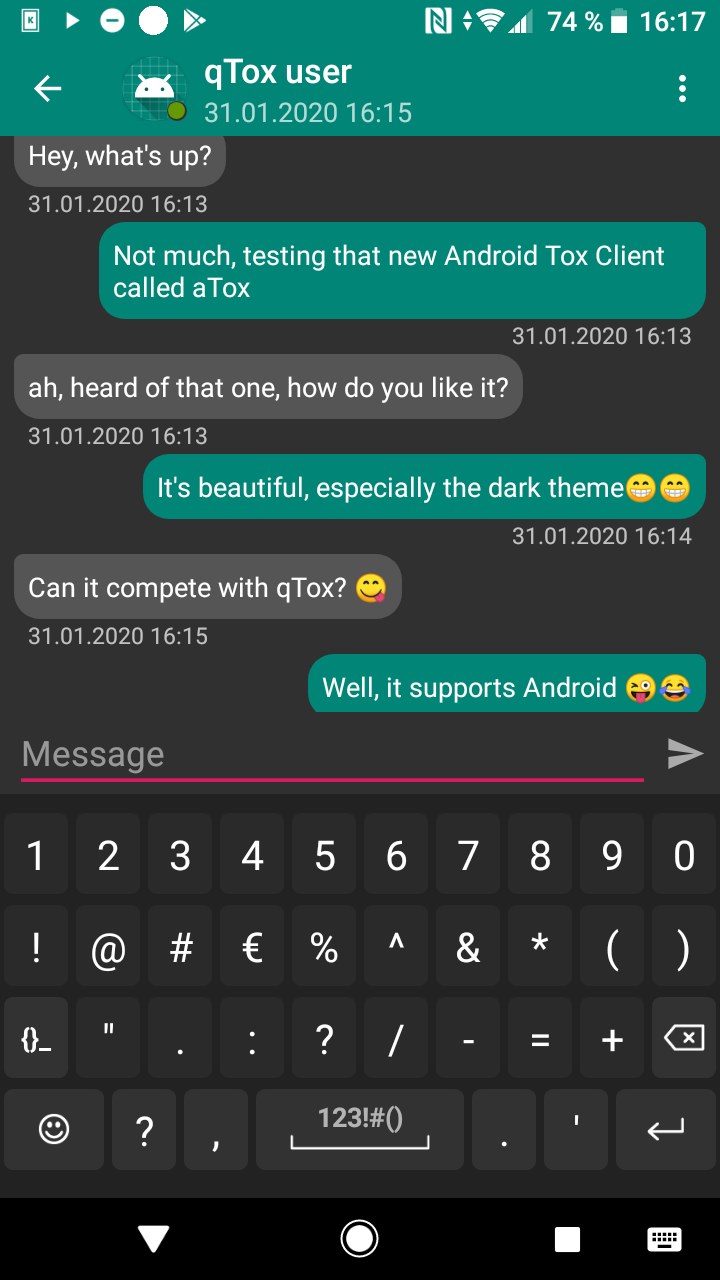
Task: Go back from the qTox user chat
Action: (x=48, y=89)
